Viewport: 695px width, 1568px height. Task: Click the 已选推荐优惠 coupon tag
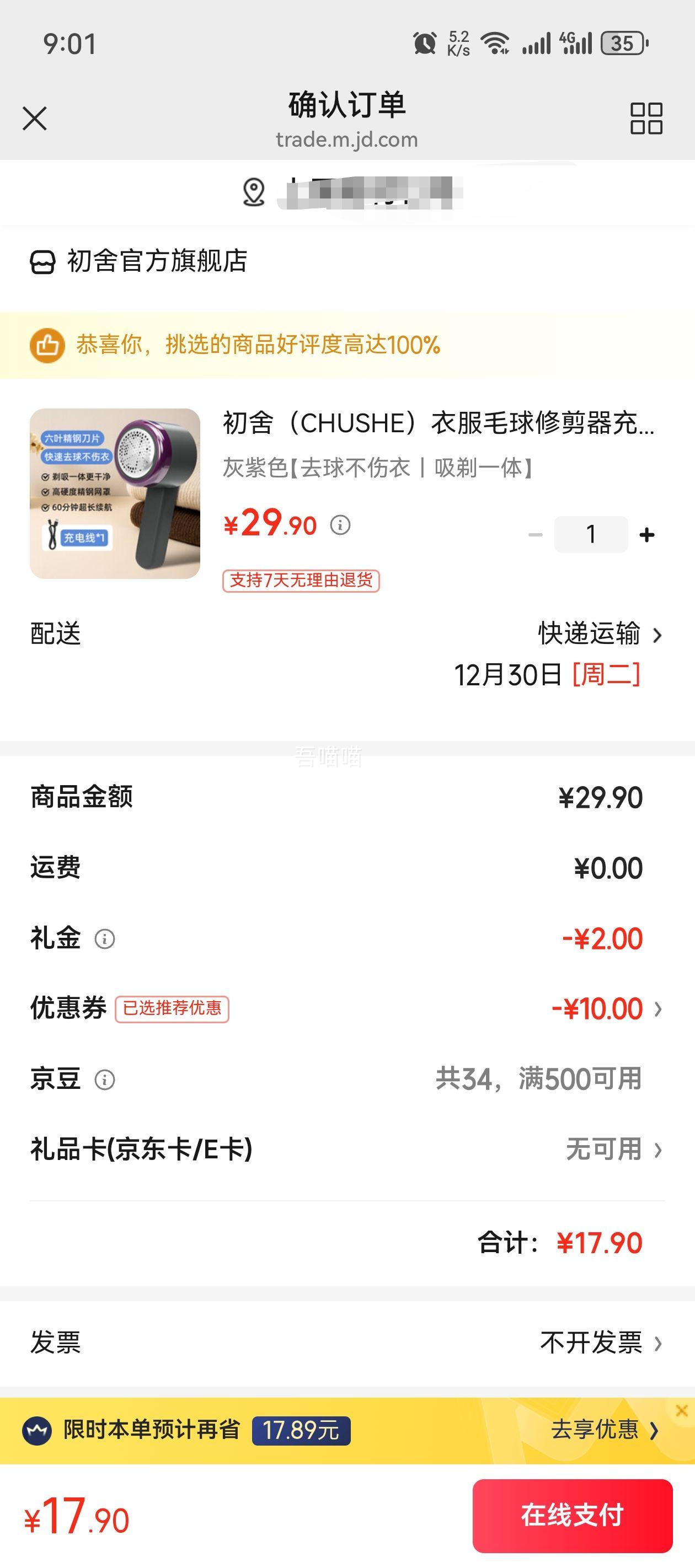pyautogui.click(x=173, y=1008)
